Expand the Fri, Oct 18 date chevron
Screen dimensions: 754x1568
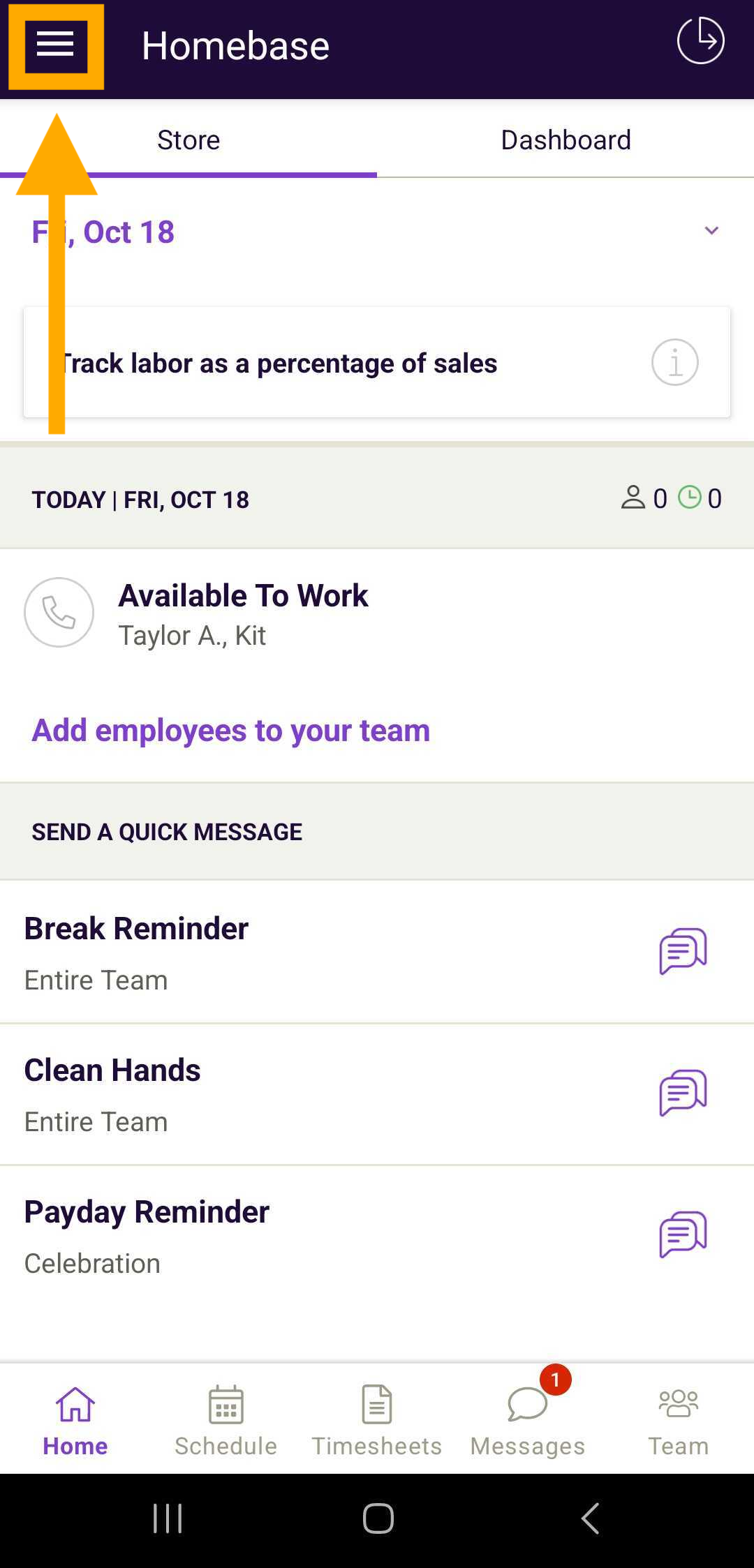[711, 230]
